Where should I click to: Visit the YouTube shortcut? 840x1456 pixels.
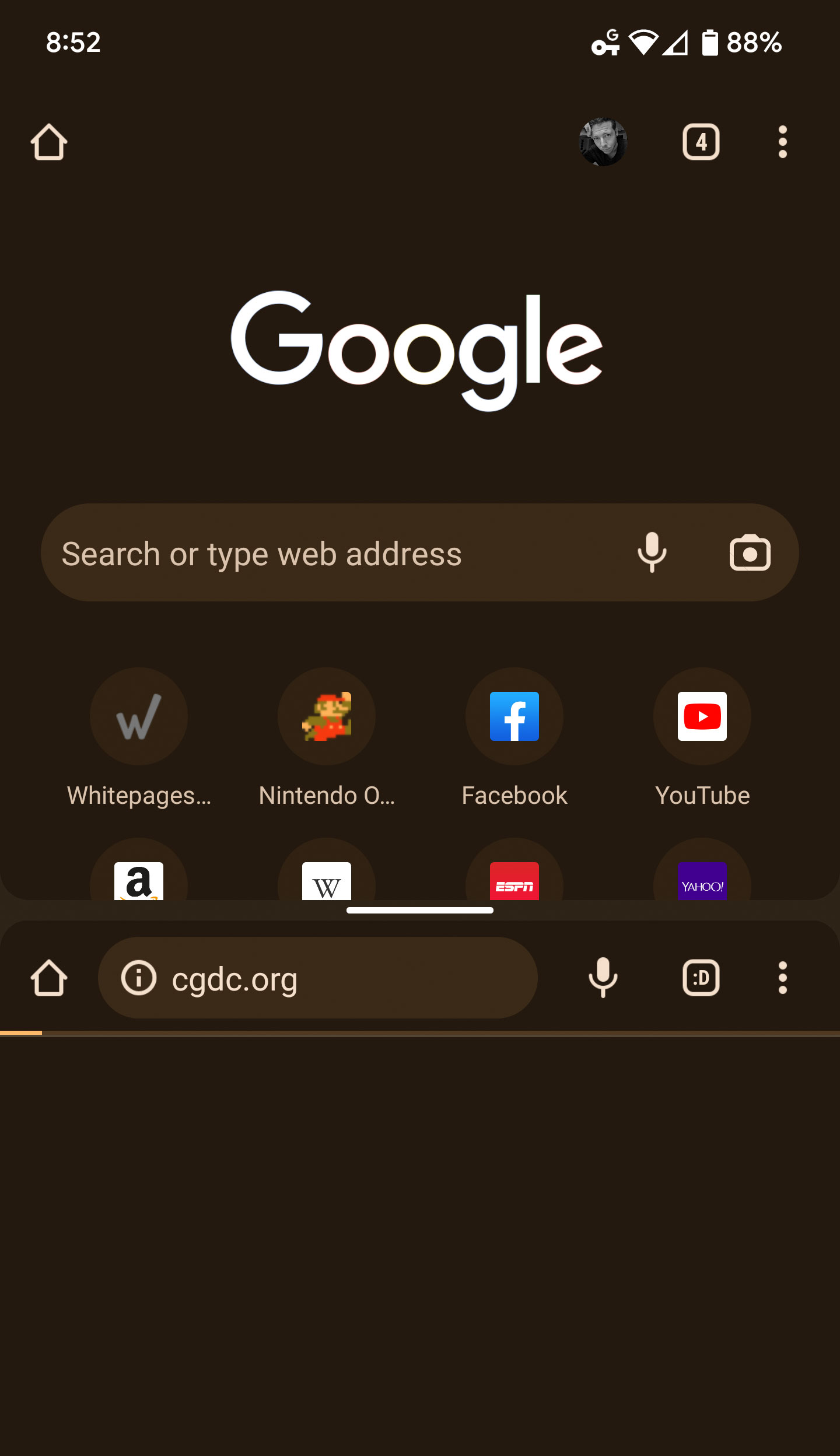tap(702, 716)
